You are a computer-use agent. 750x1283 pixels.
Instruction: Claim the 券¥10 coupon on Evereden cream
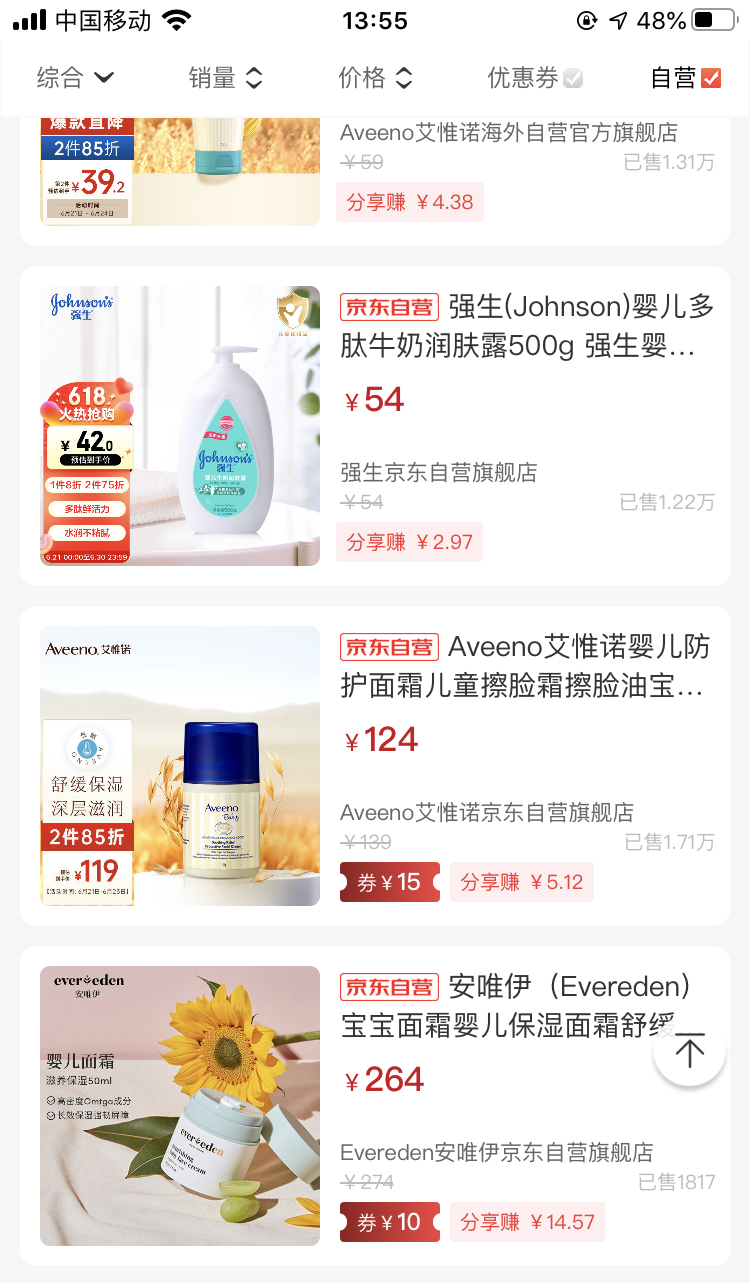click(390, 1222)
